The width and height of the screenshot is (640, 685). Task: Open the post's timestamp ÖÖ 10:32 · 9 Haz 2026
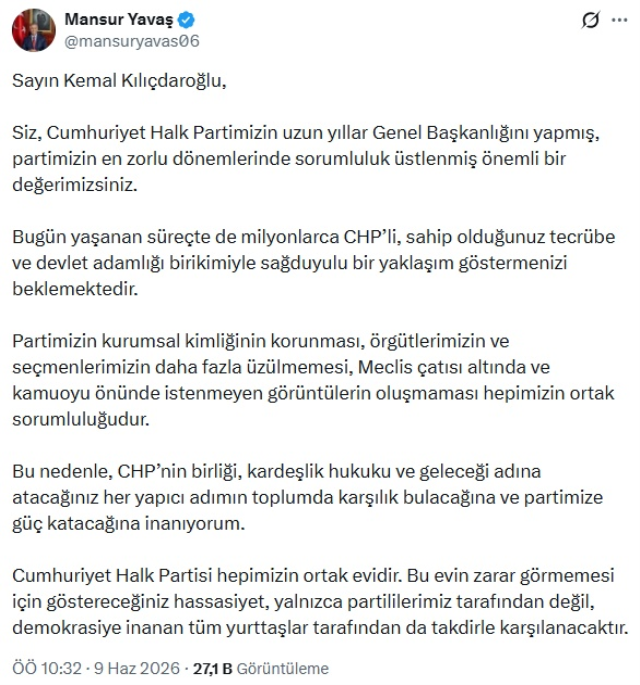[96, 668]
